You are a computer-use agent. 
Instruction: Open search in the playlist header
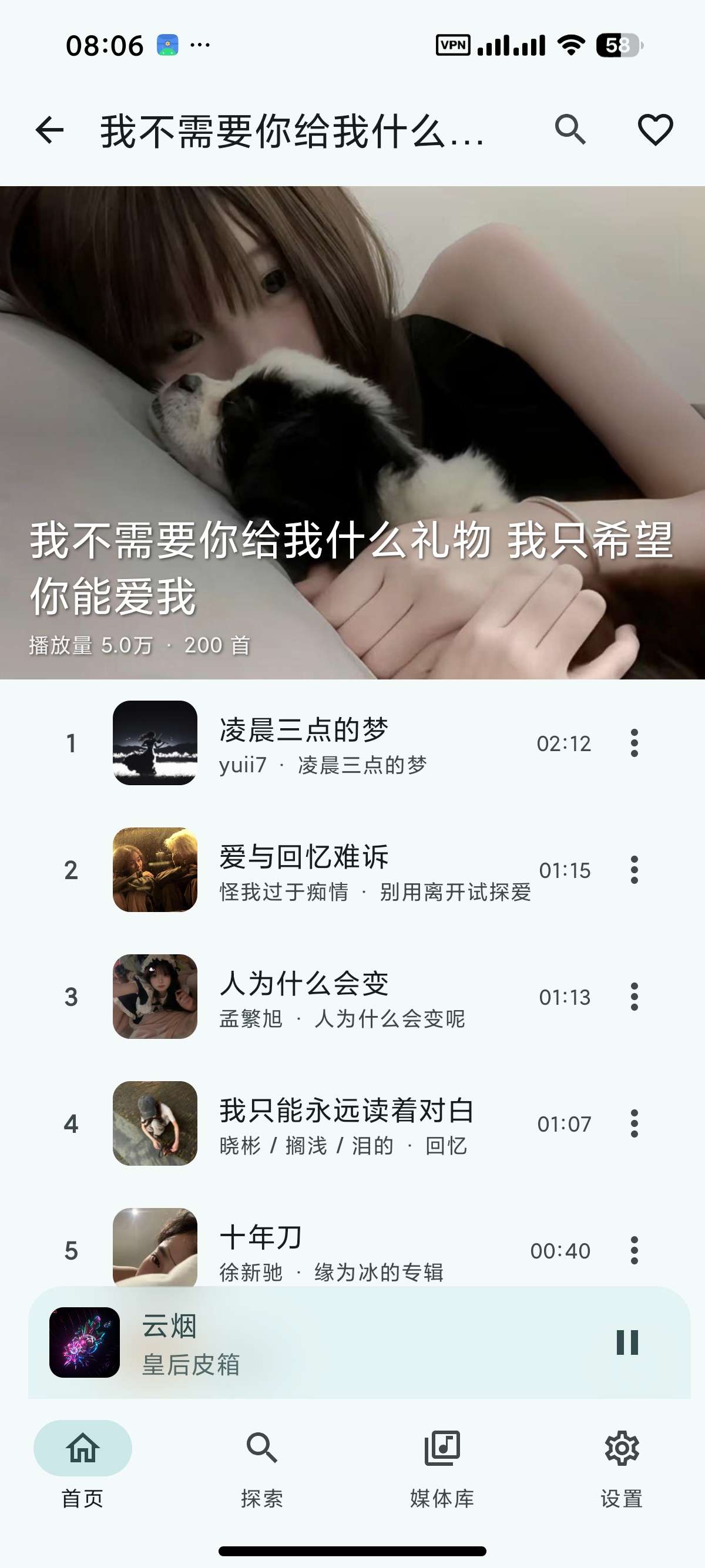pos(570,130)
